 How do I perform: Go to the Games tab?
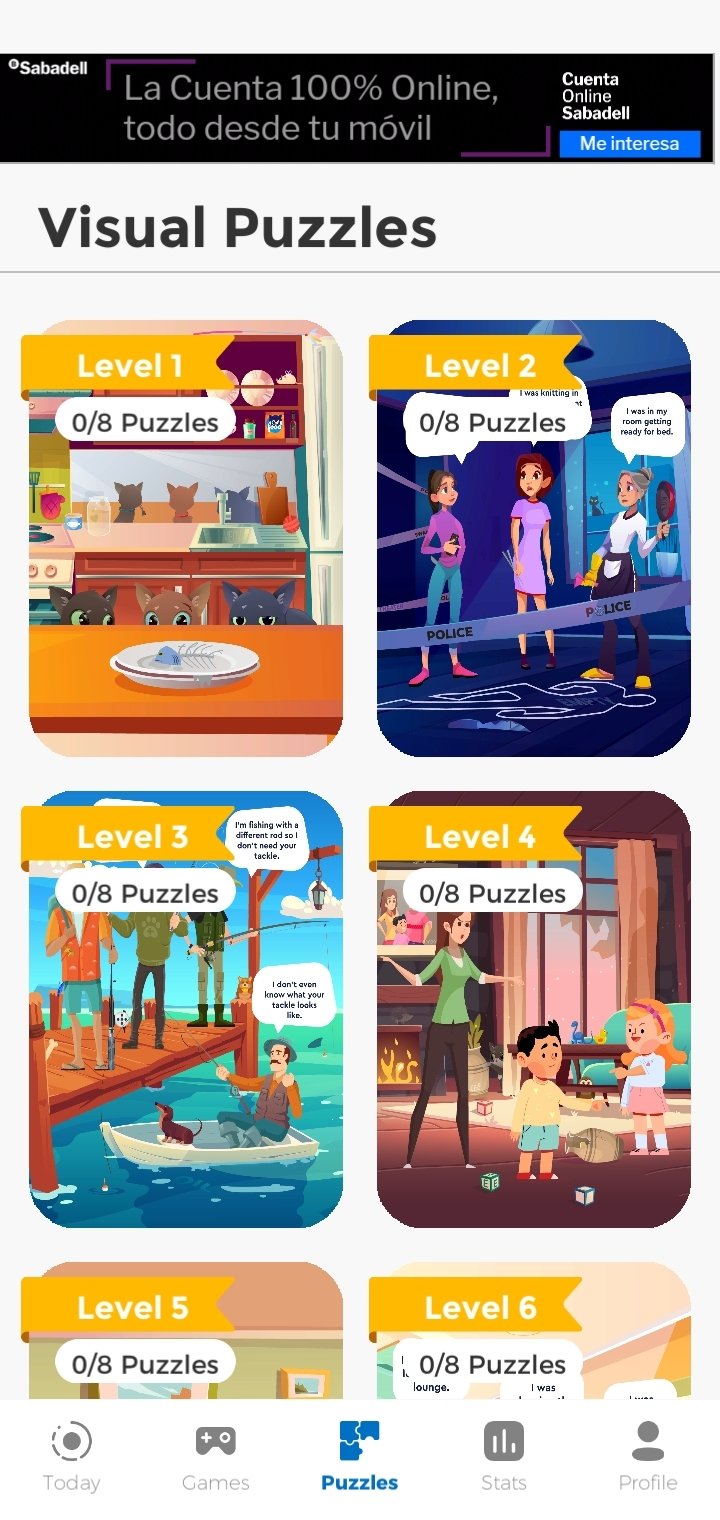coord(216,1456)
